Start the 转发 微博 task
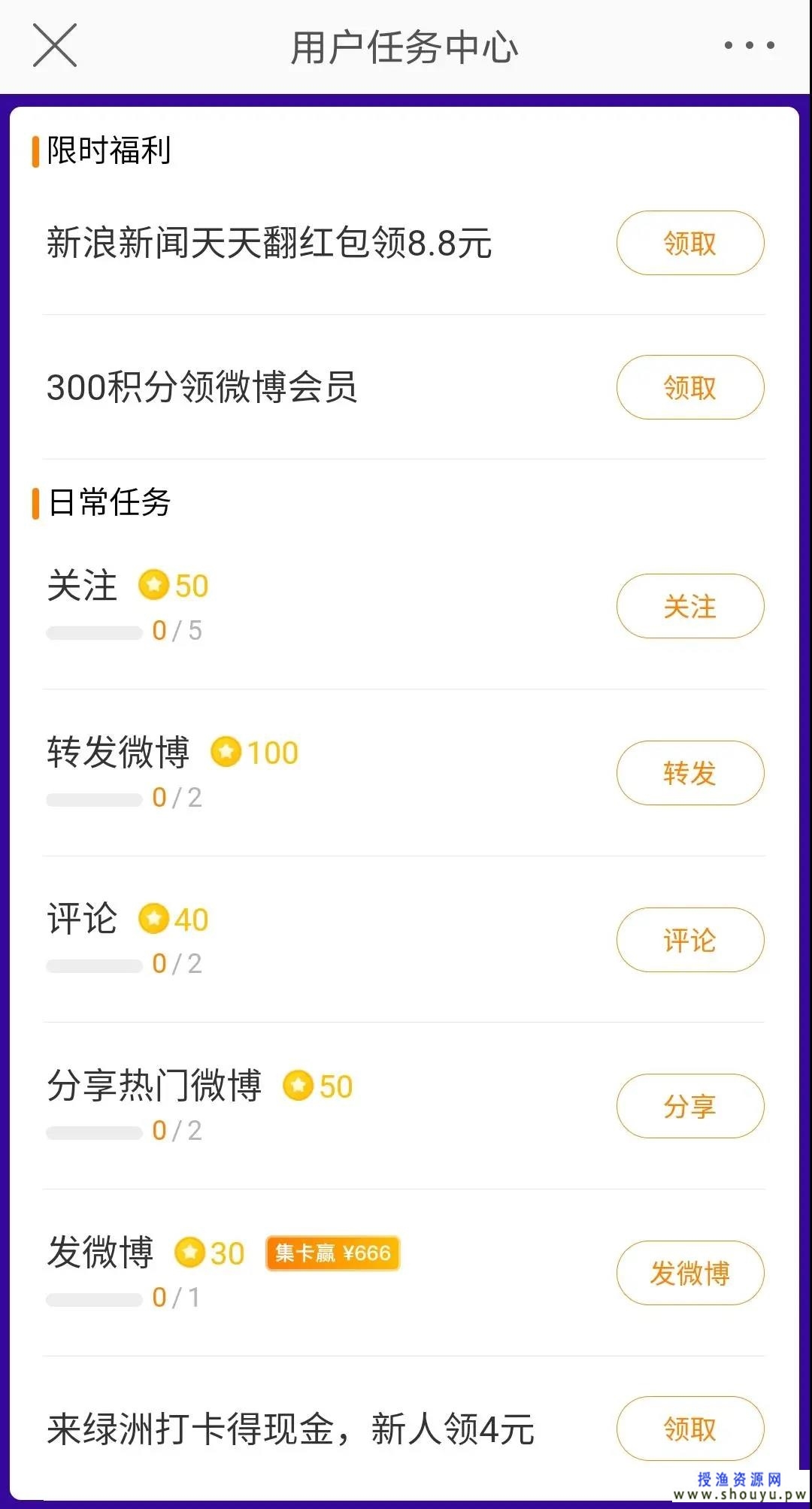 (x=689, y=773)
